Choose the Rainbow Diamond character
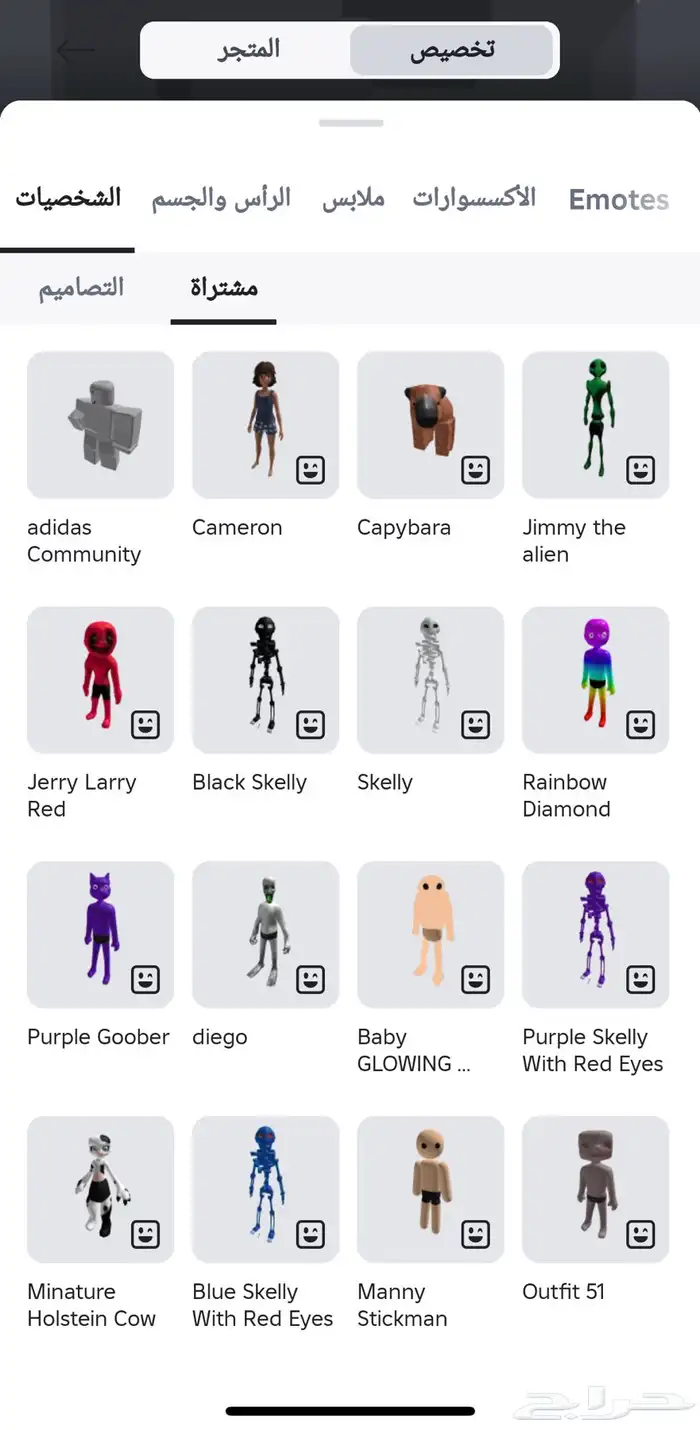This screenshot has height=1430, width=700. [595, 680]
